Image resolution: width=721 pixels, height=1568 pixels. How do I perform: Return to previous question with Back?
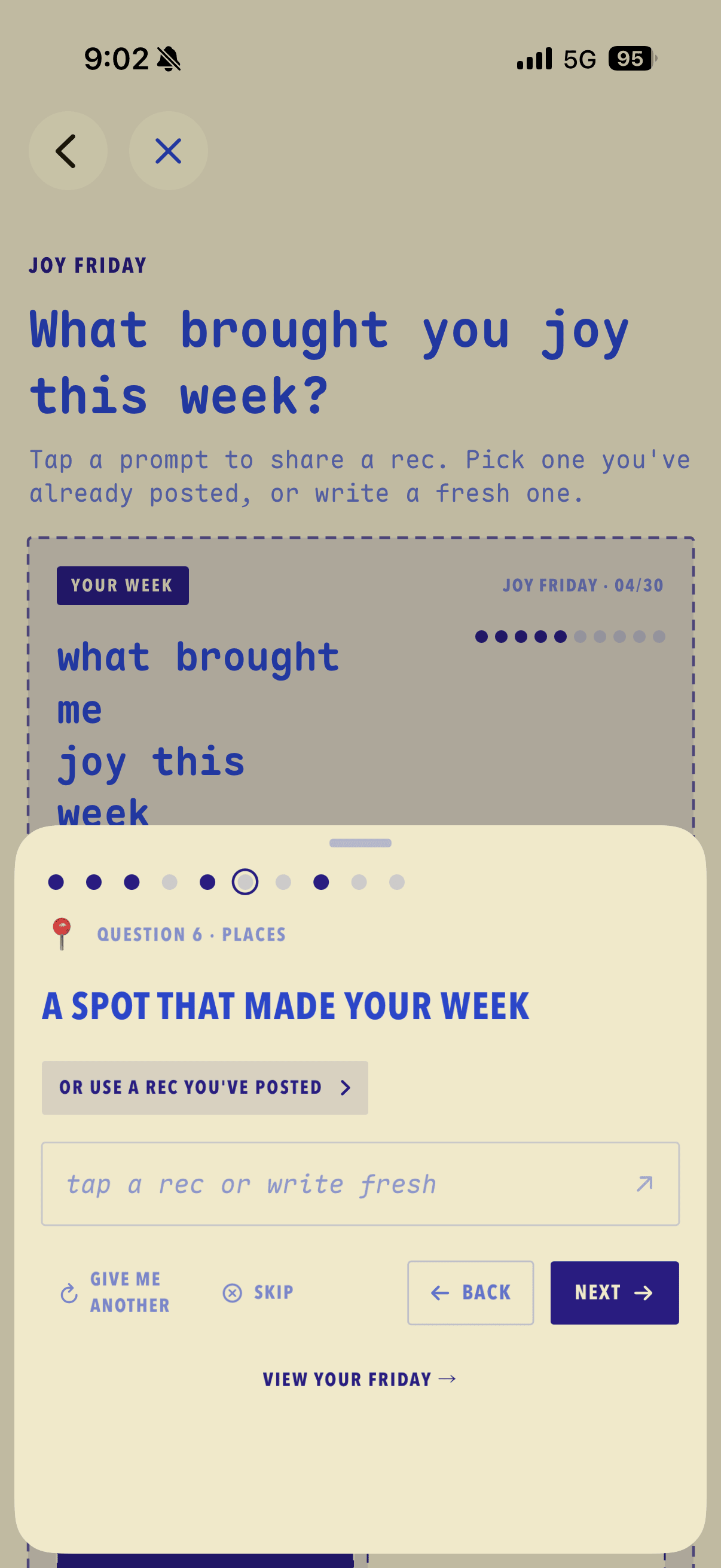(471, 1292)
